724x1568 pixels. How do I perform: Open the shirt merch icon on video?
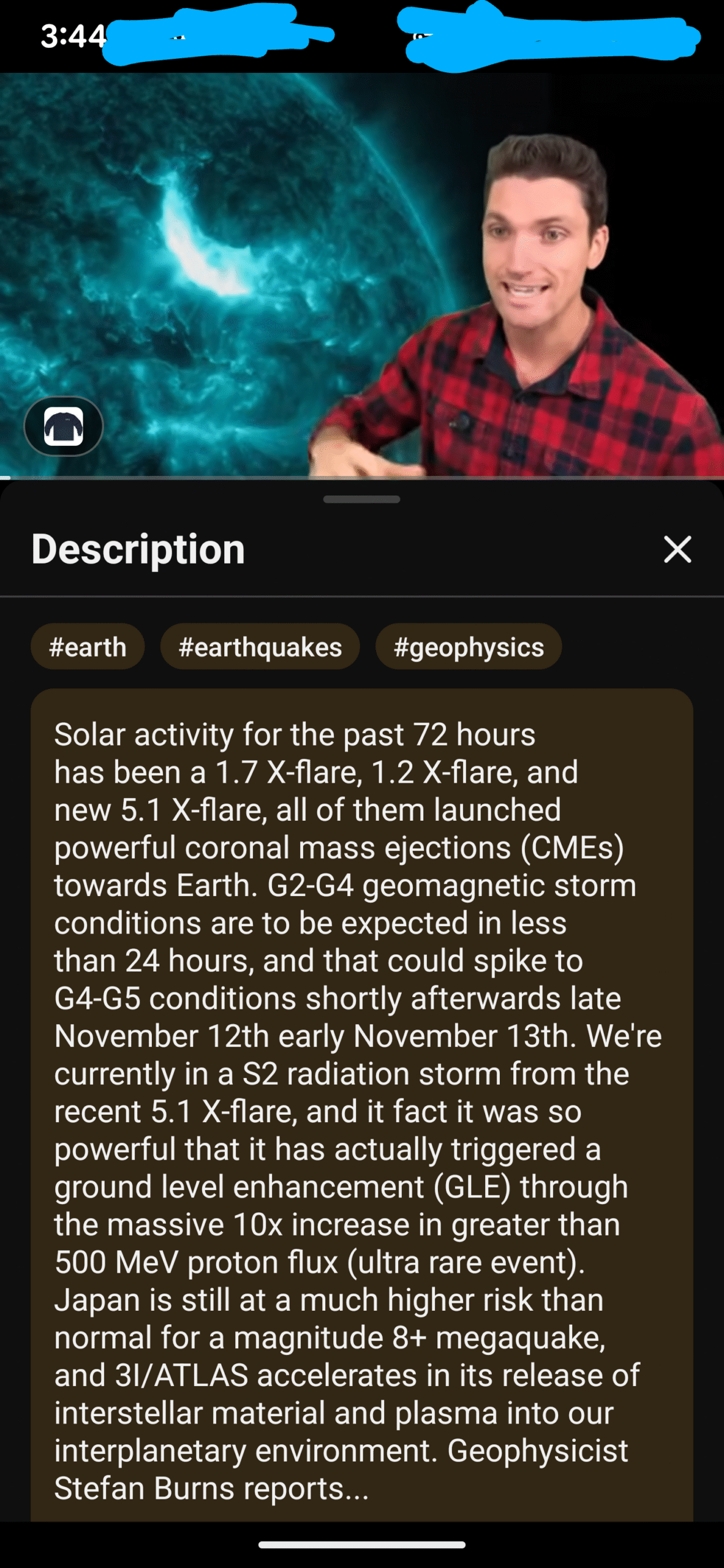64,426
